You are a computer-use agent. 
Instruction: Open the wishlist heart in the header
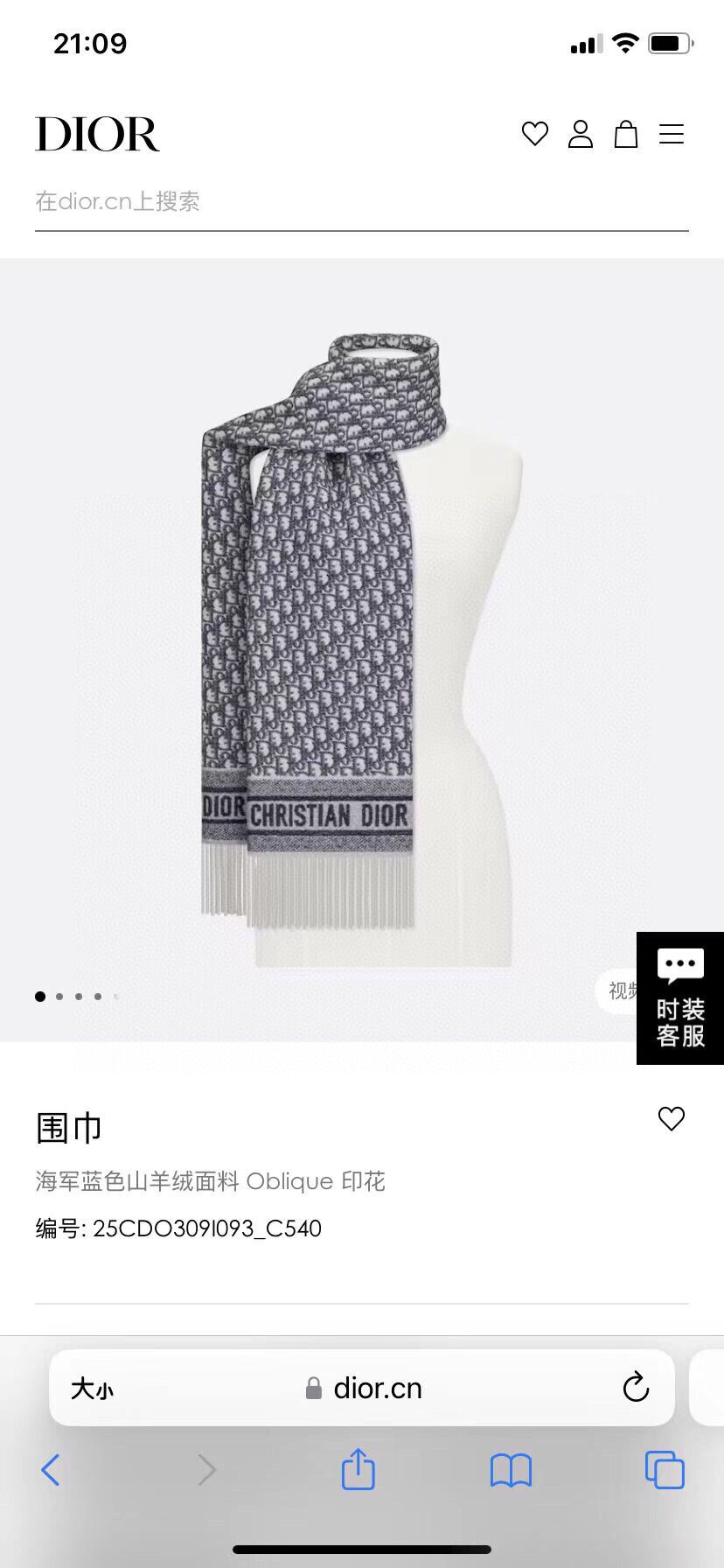pyautogui.click(x=534, y=134)
